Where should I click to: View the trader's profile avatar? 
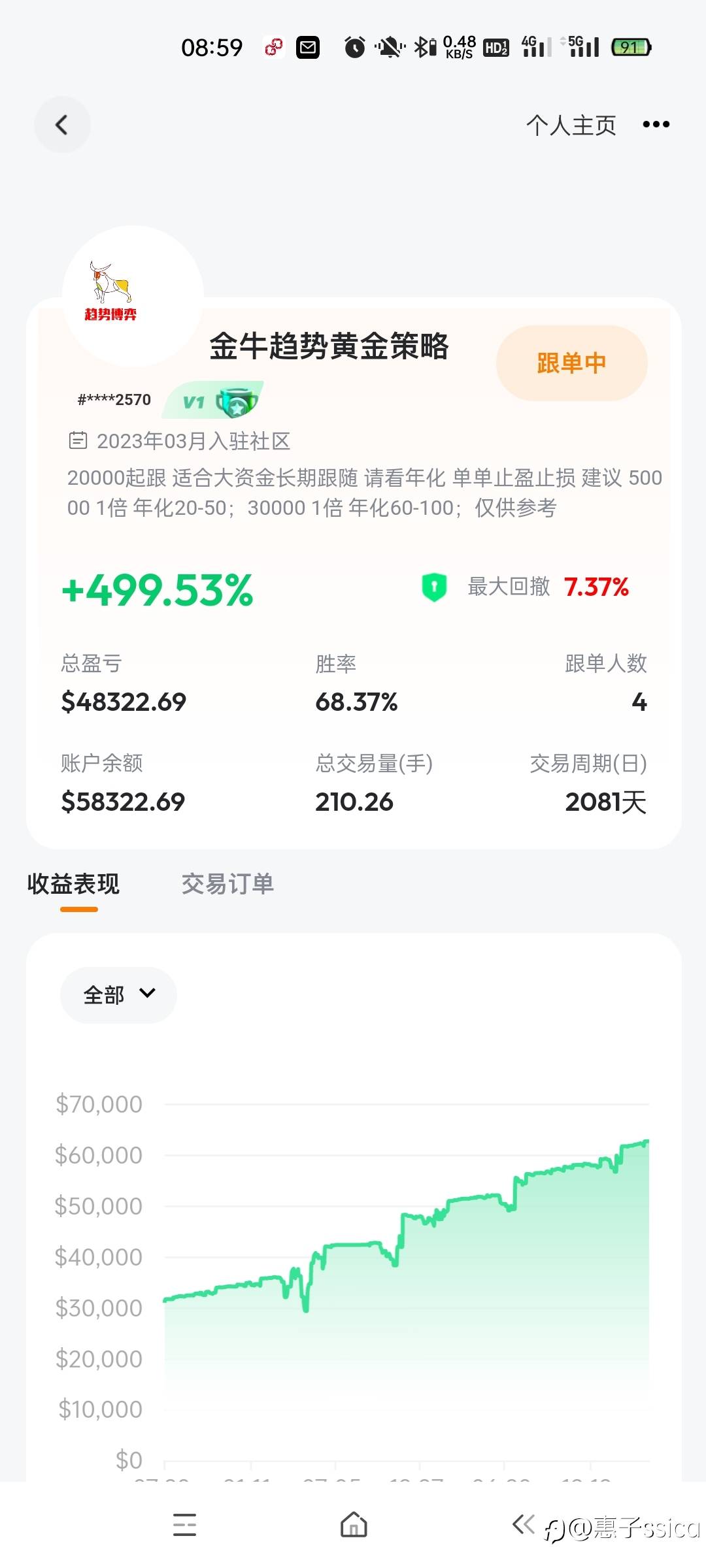click(x=133, y=296)
